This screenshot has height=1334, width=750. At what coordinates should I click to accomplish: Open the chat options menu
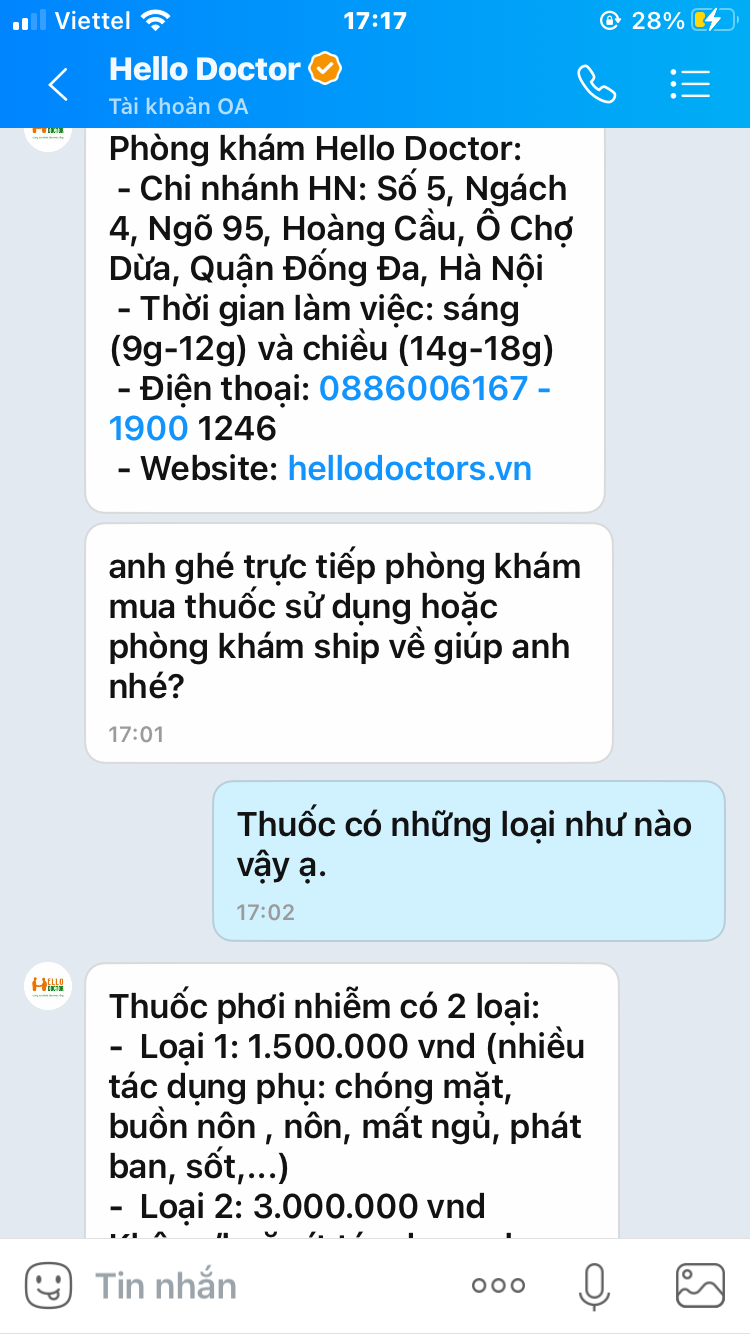(x=689, y=85)
